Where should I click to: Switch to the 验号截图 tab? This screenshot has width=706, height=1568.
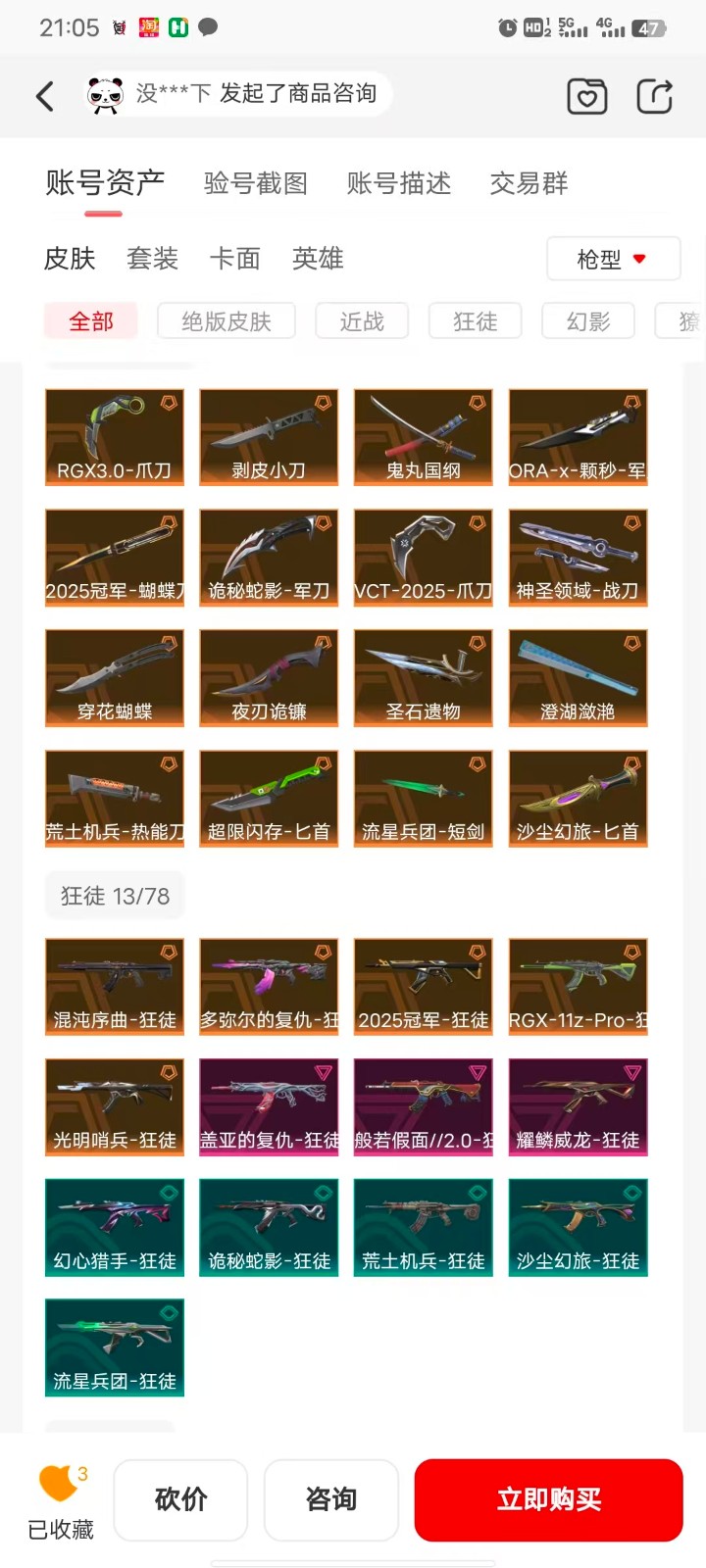[x=256, y=183]
